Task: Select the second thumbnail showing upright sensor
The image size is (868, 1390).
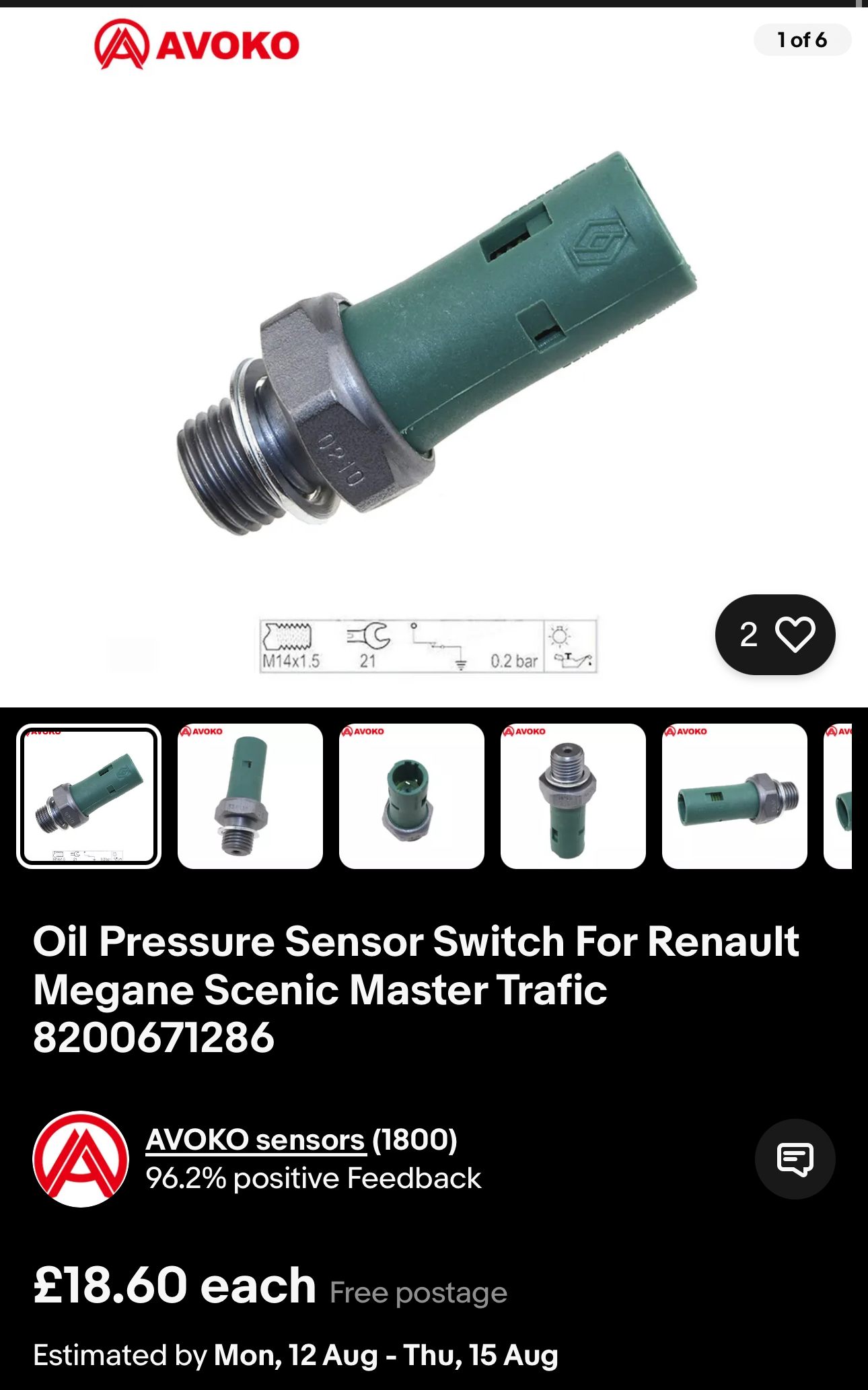Action: pos(250,796)
